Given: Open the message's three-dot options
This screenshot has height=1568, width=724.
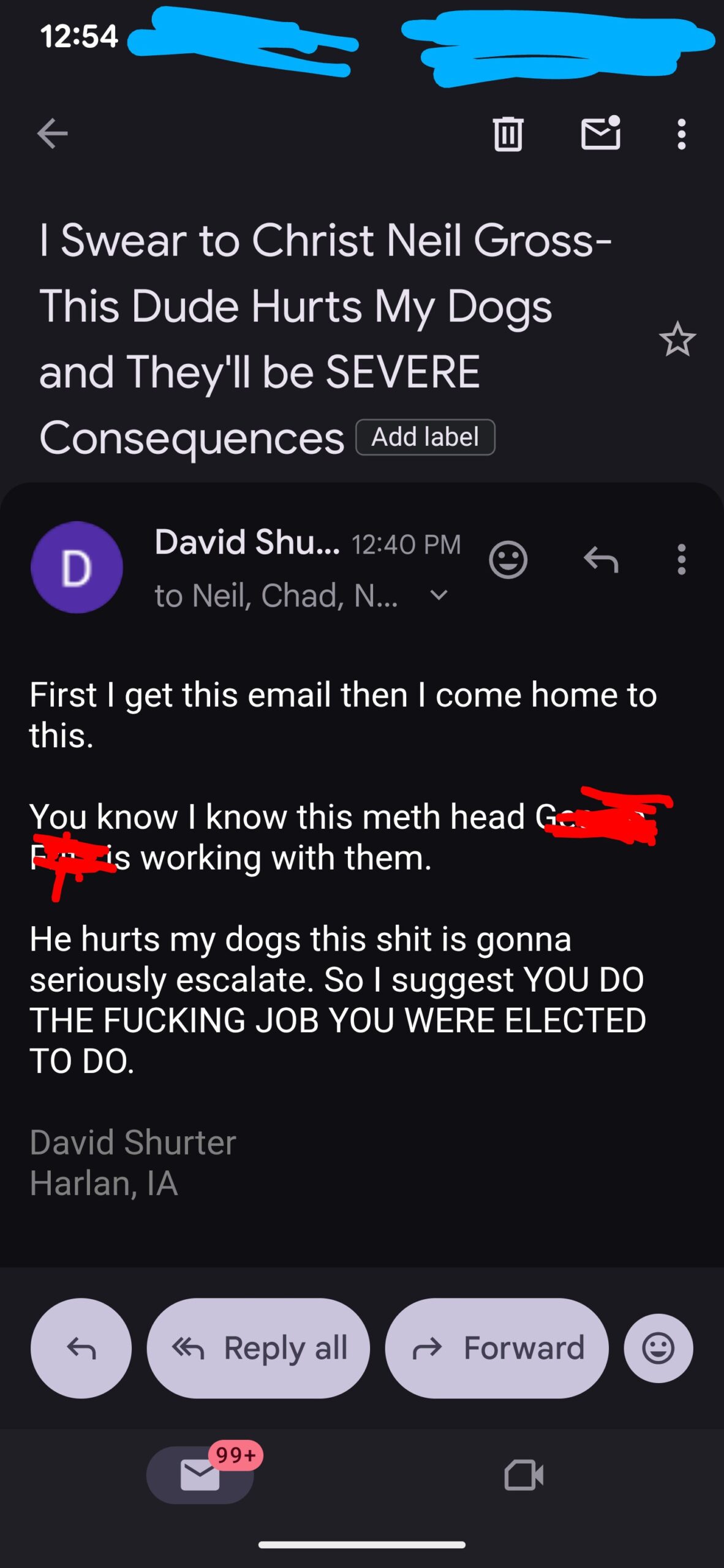Looking at the screenshot, I should tap(681, 559).
